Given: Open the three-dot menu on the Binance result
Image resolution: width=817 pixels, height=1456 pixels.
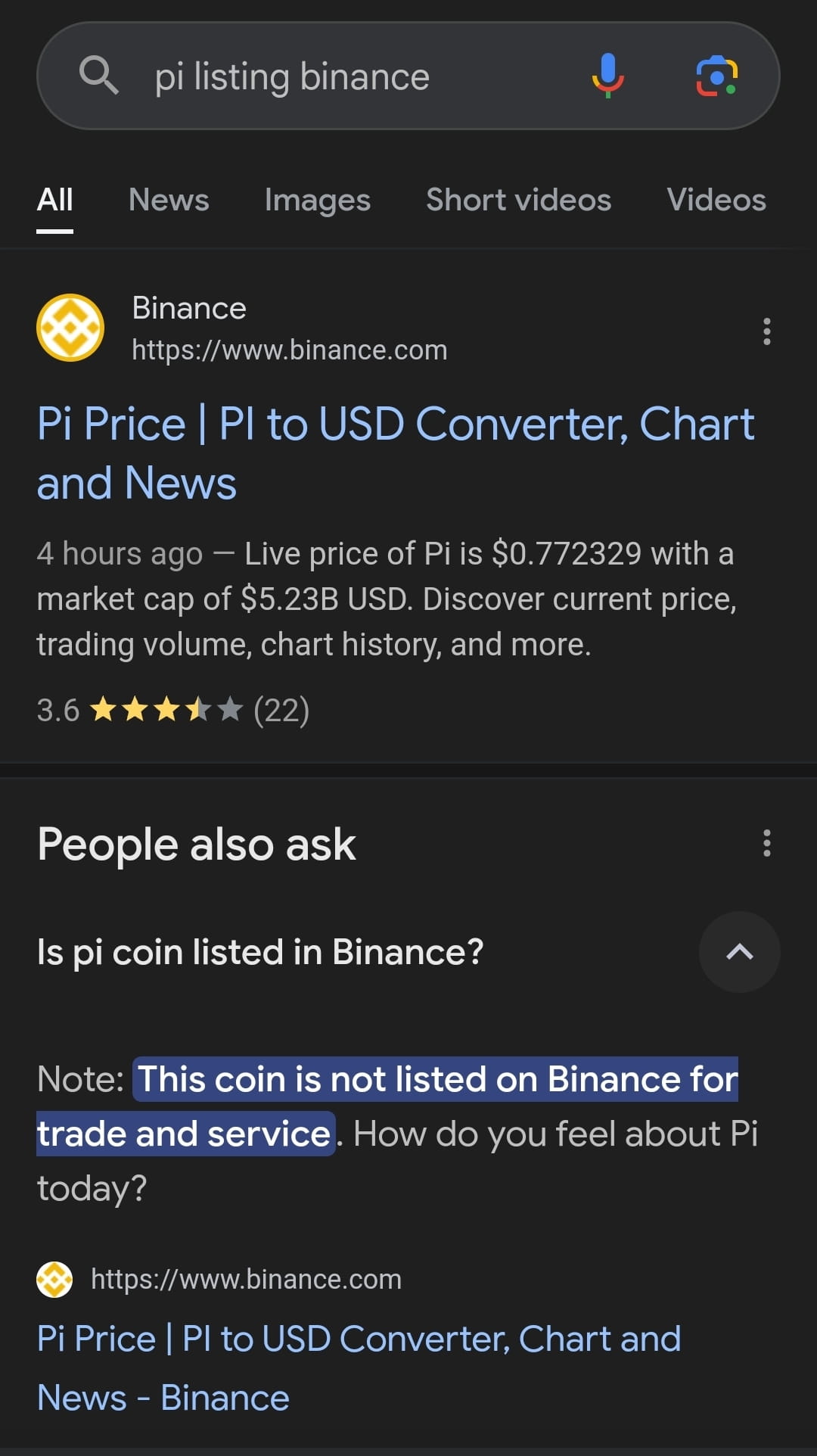Looking at the screenshot, I should (x=766, y=331).
